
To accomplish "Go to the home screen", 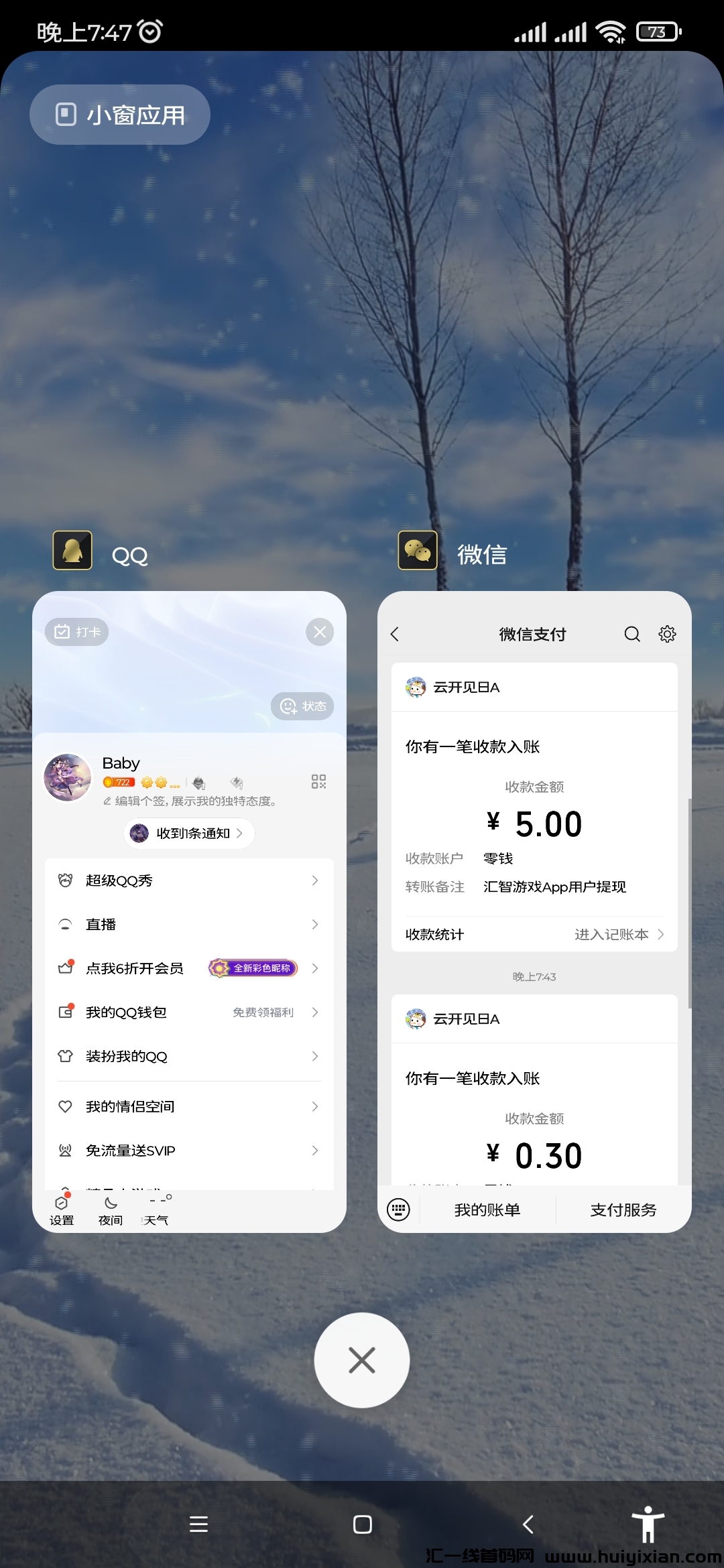I will (x=363, y=1524).
